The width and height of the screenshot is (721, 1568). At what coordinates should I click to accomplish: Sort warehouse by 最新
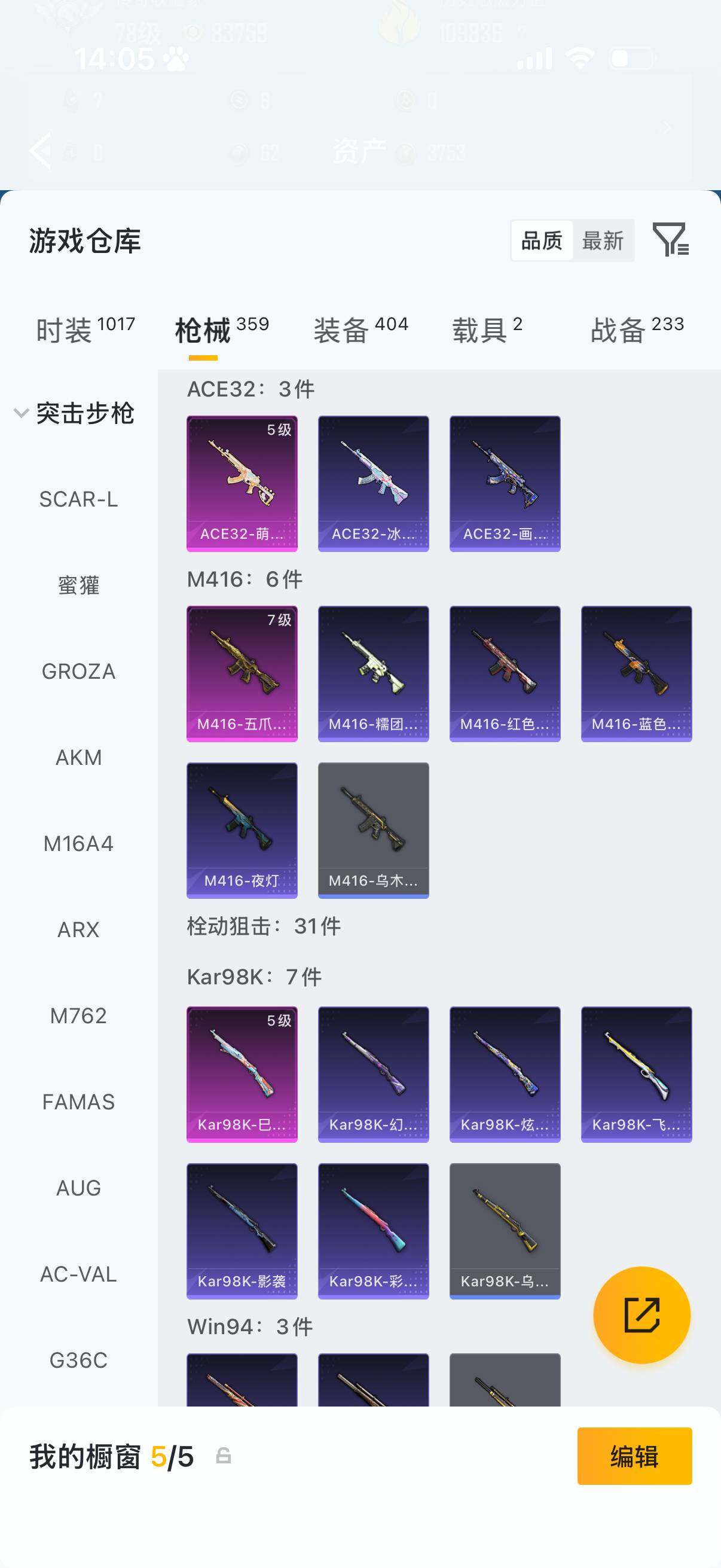(603, 240)
